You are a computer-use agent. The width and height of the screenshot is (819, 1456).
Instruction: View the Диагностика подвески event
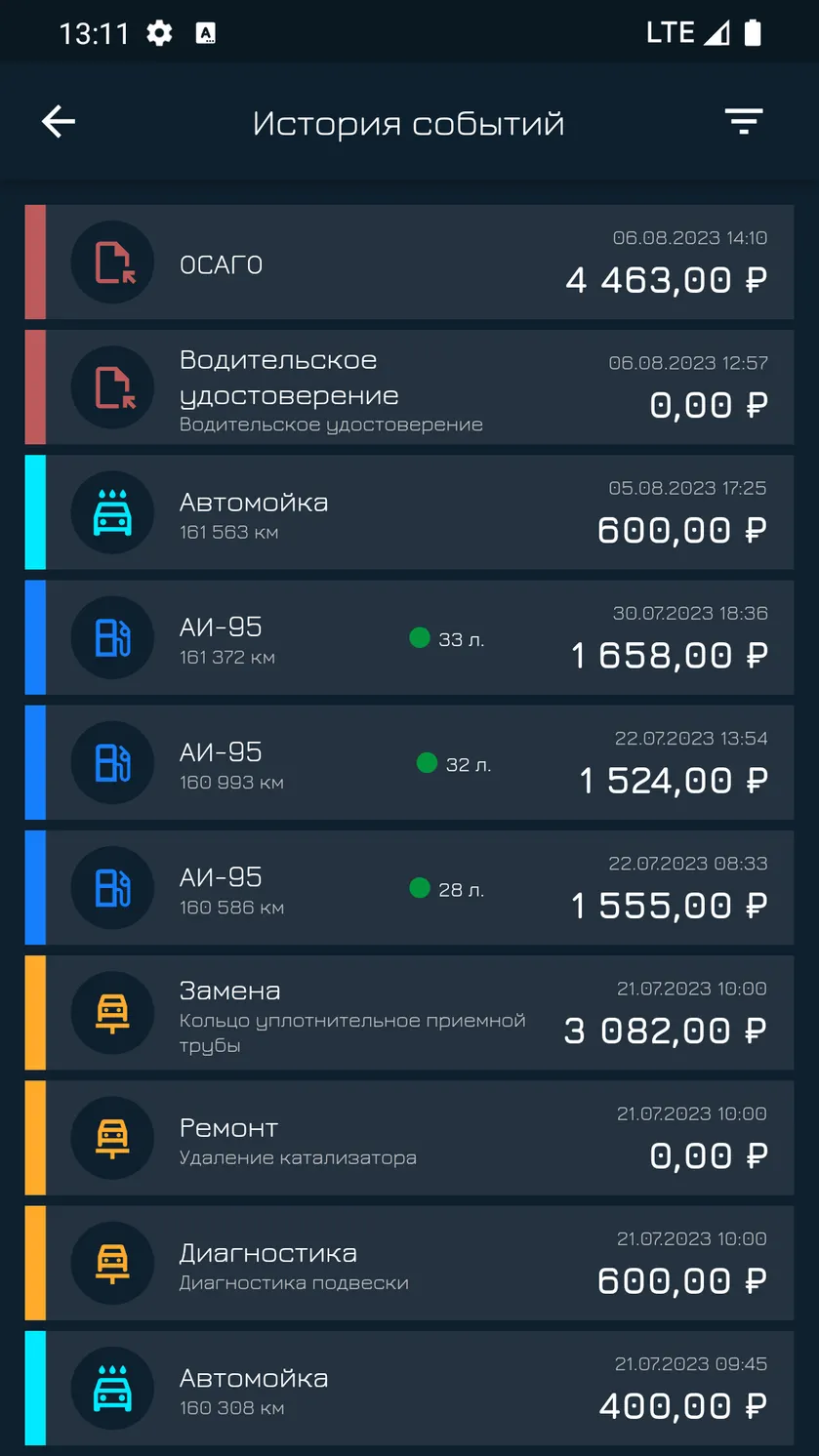tap(409, 1263)
